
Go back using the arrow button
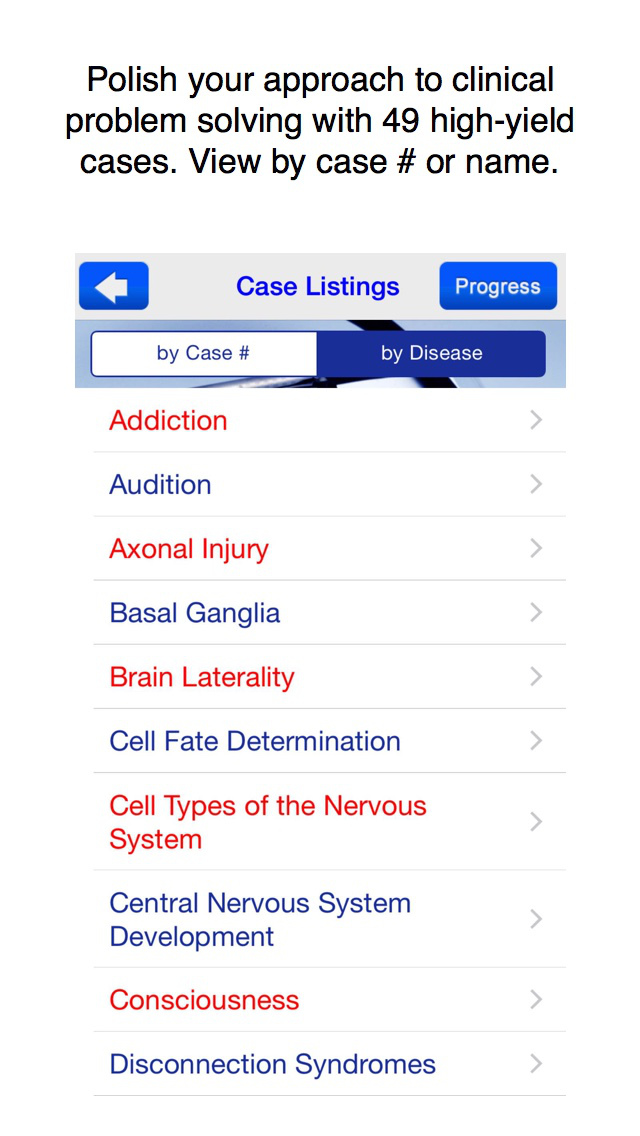(x=114, y=286)
